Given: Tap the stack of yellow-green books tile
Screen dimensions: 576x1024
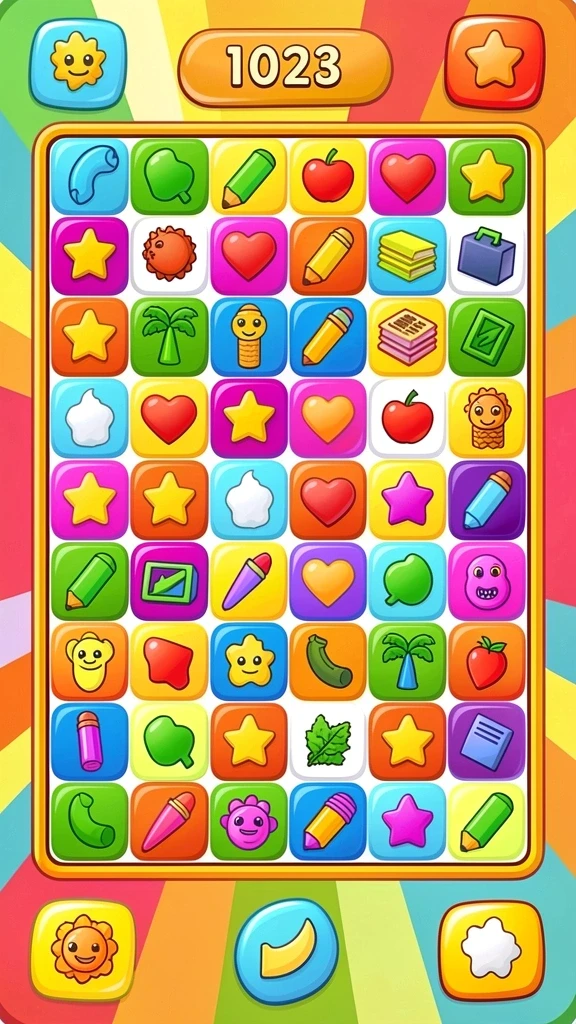Looking at the screenshot, I should coord(408,256).
